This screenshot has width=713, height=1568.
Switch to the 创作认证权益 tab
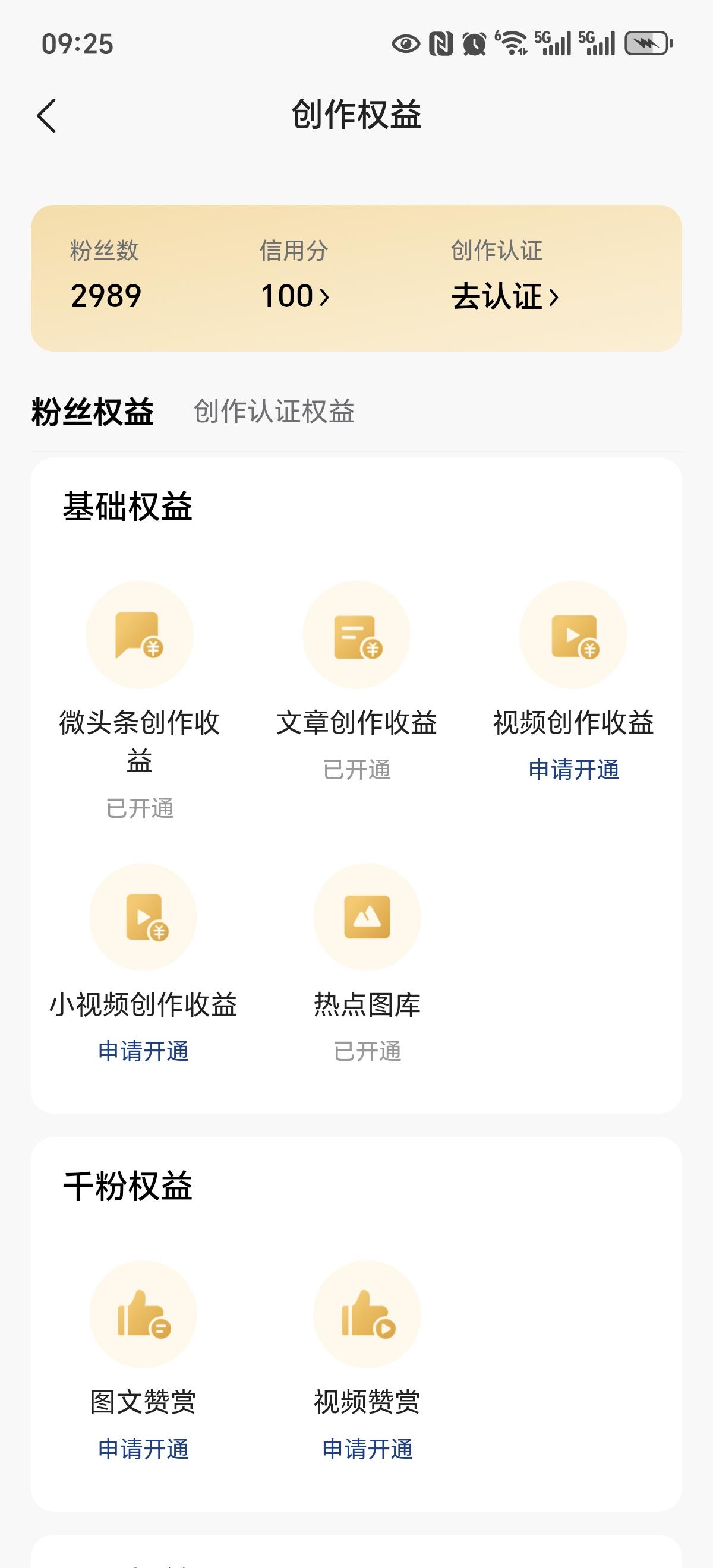pyautogui.click(x=274, y=410)
